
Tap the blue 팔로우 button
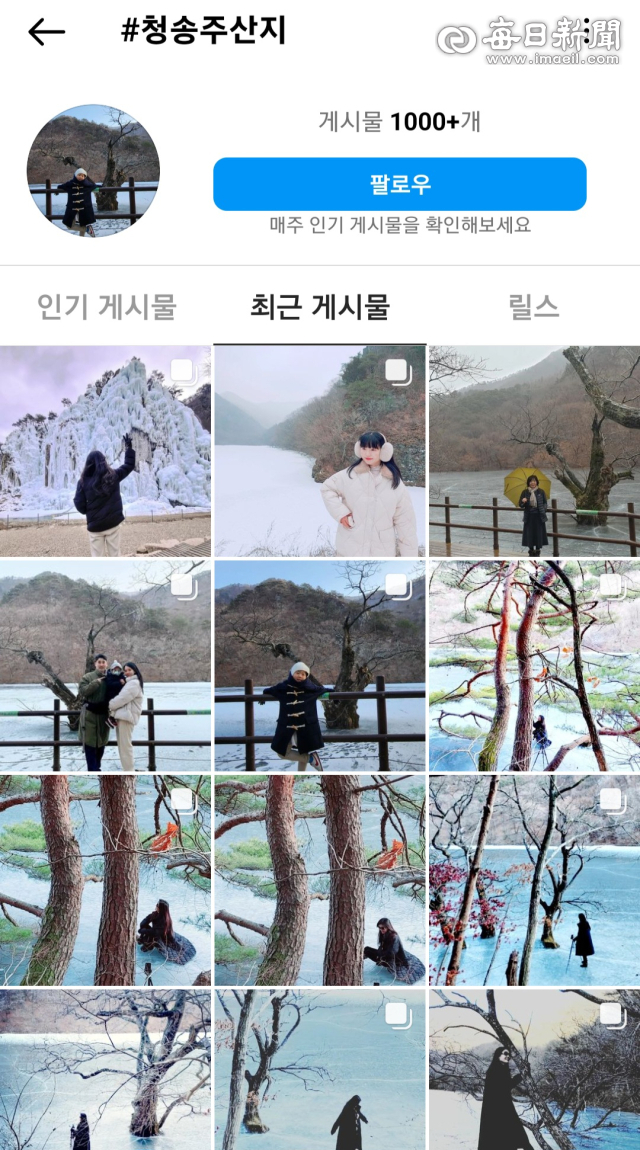click(399, 184)
